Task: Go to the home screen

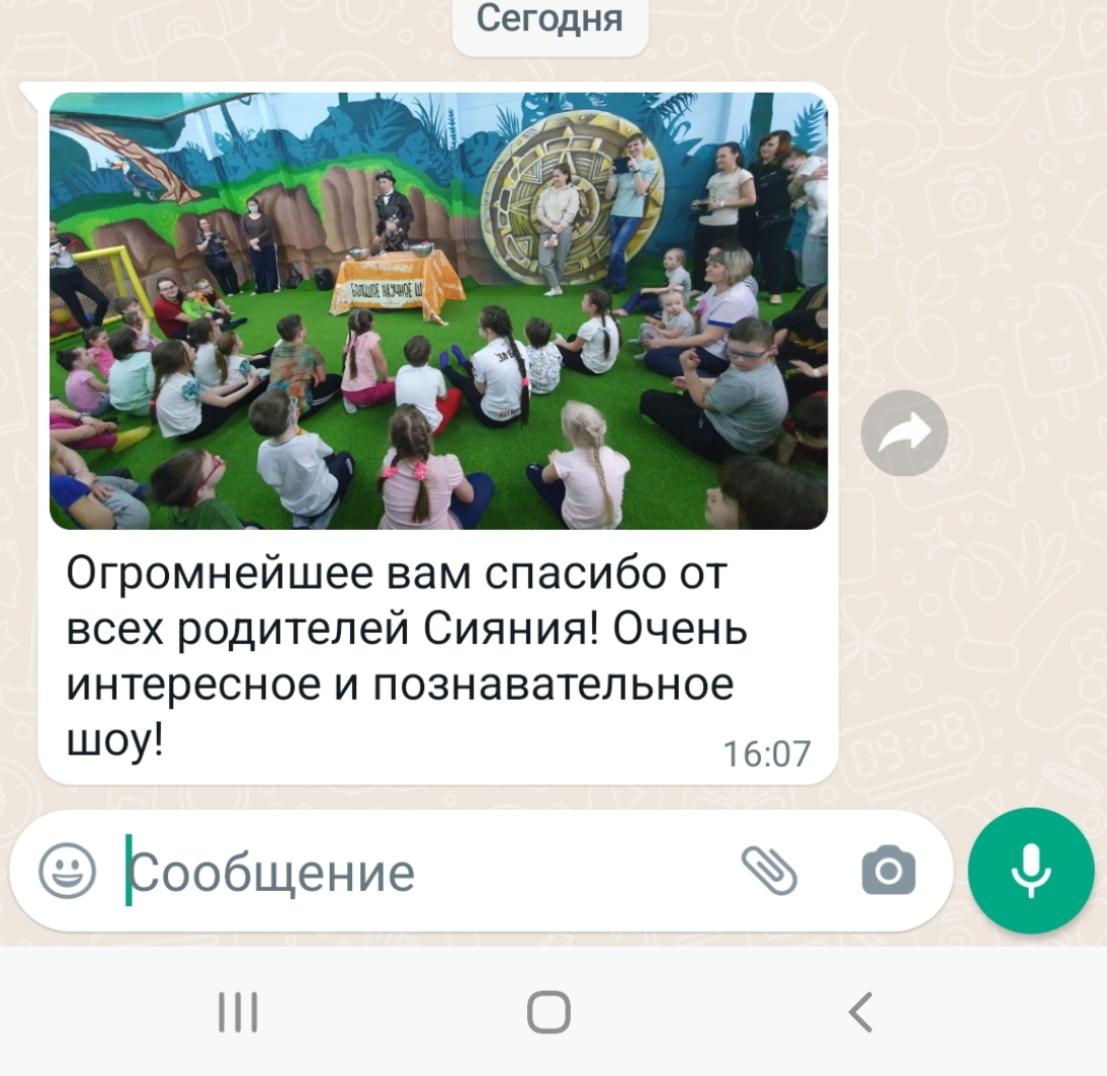Action: click(549, 1012)
